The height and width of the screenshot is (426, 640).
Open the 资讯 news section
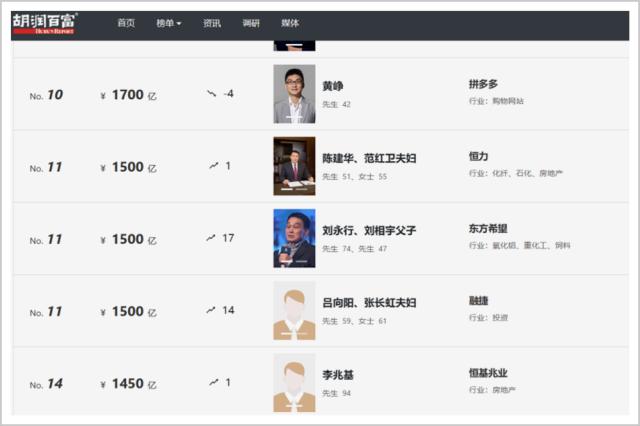pyautogui.click(x=212, y=22)
